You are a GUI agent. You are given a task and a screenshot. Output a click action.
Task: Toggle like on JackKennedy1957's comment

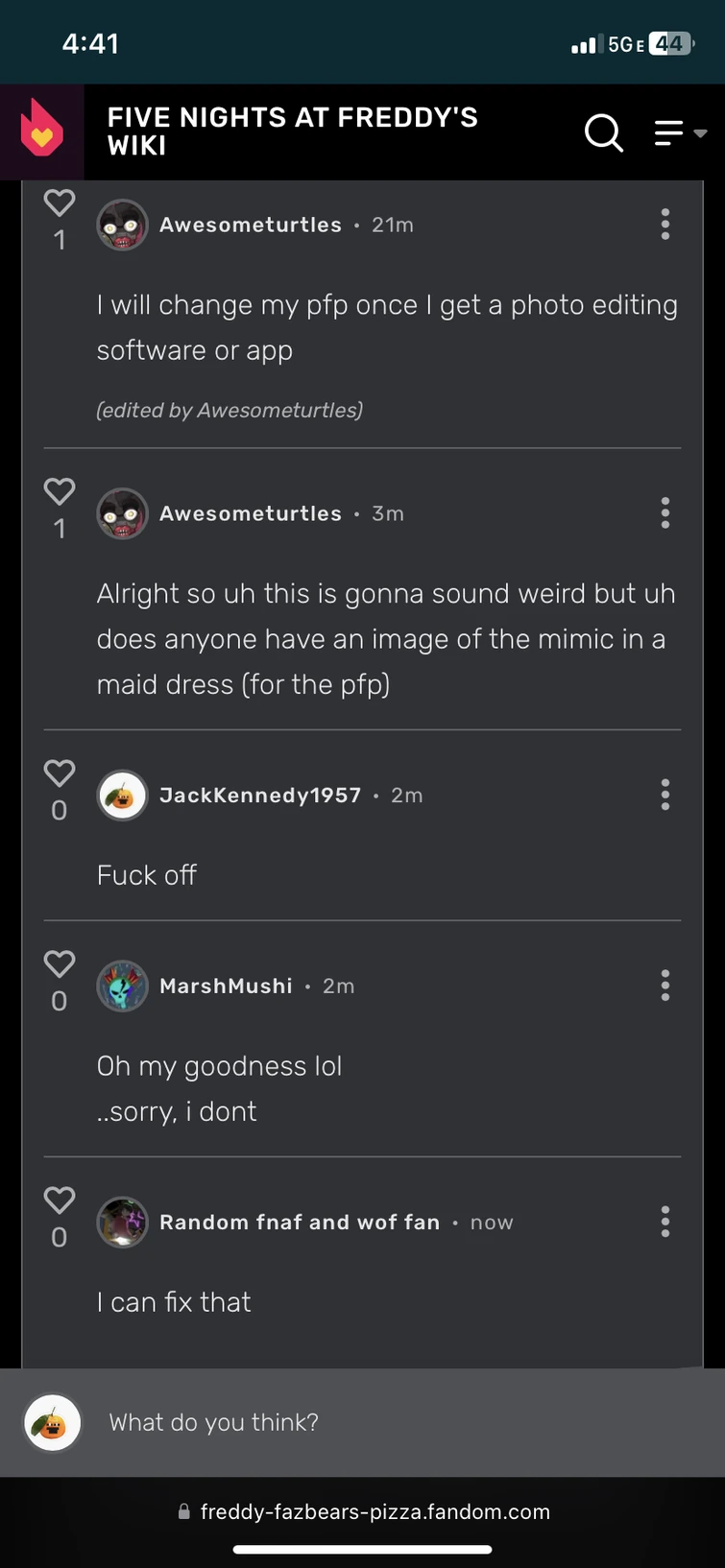[59, 772]
